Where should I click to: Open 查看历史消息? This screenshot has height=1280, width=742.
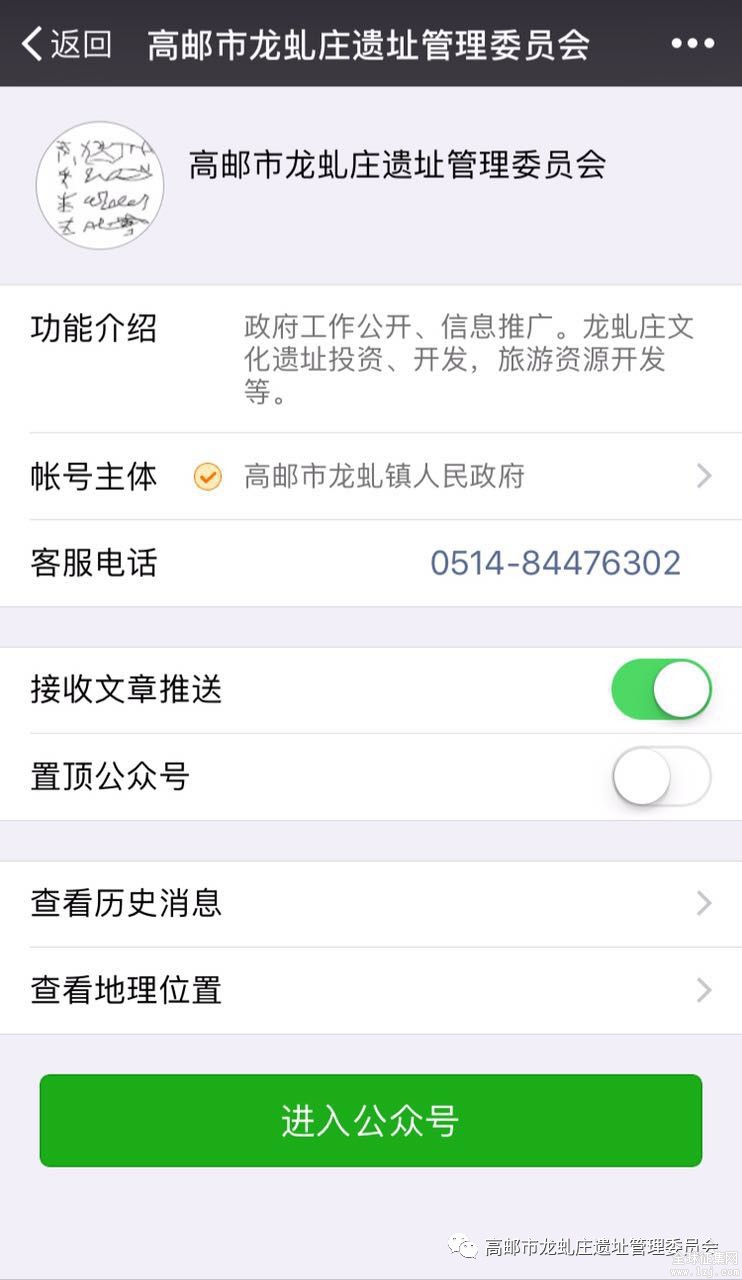pyautogui.click(x=371, y=904)
